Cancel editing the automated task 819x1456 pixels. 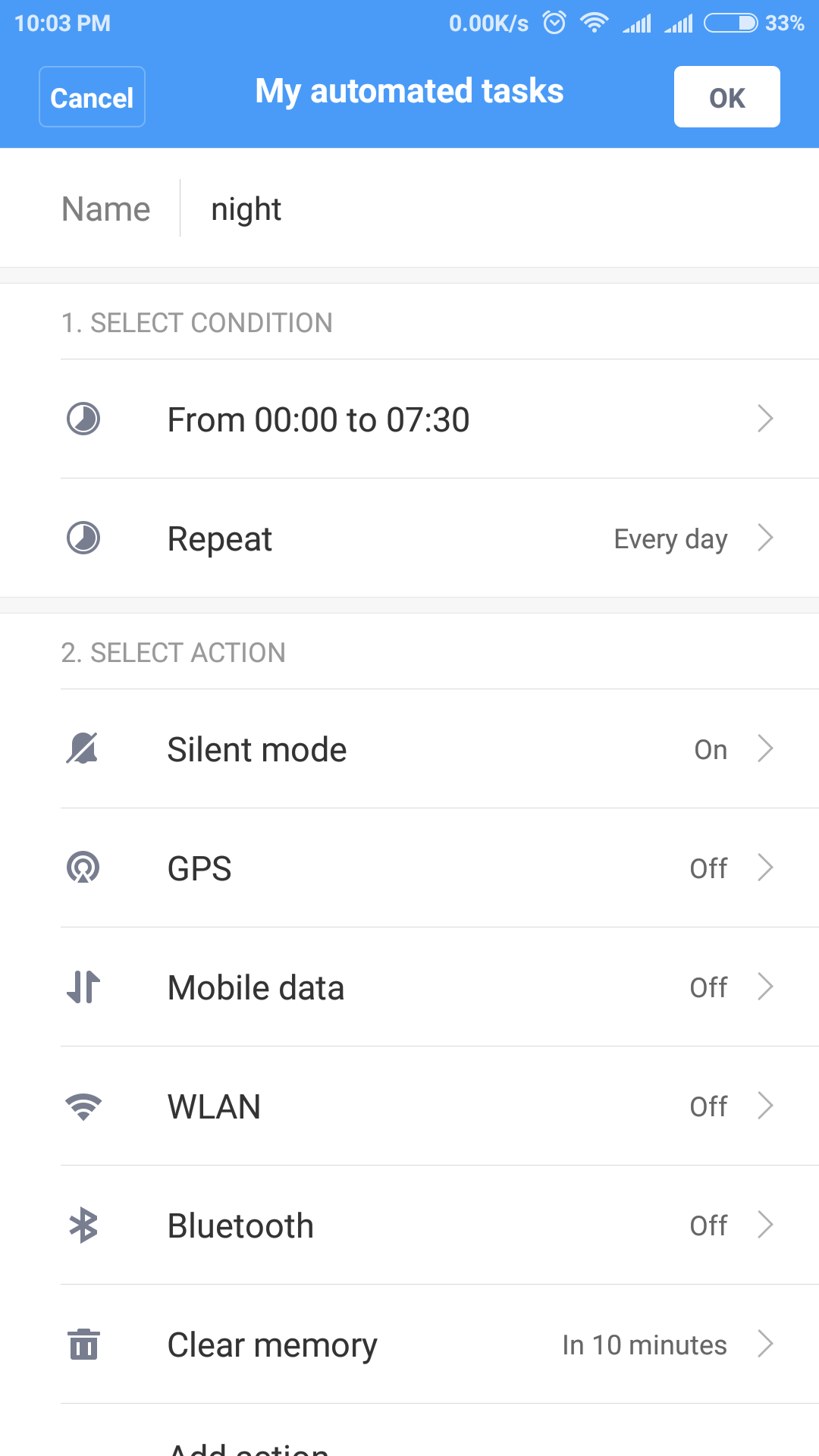coord(92,97)
